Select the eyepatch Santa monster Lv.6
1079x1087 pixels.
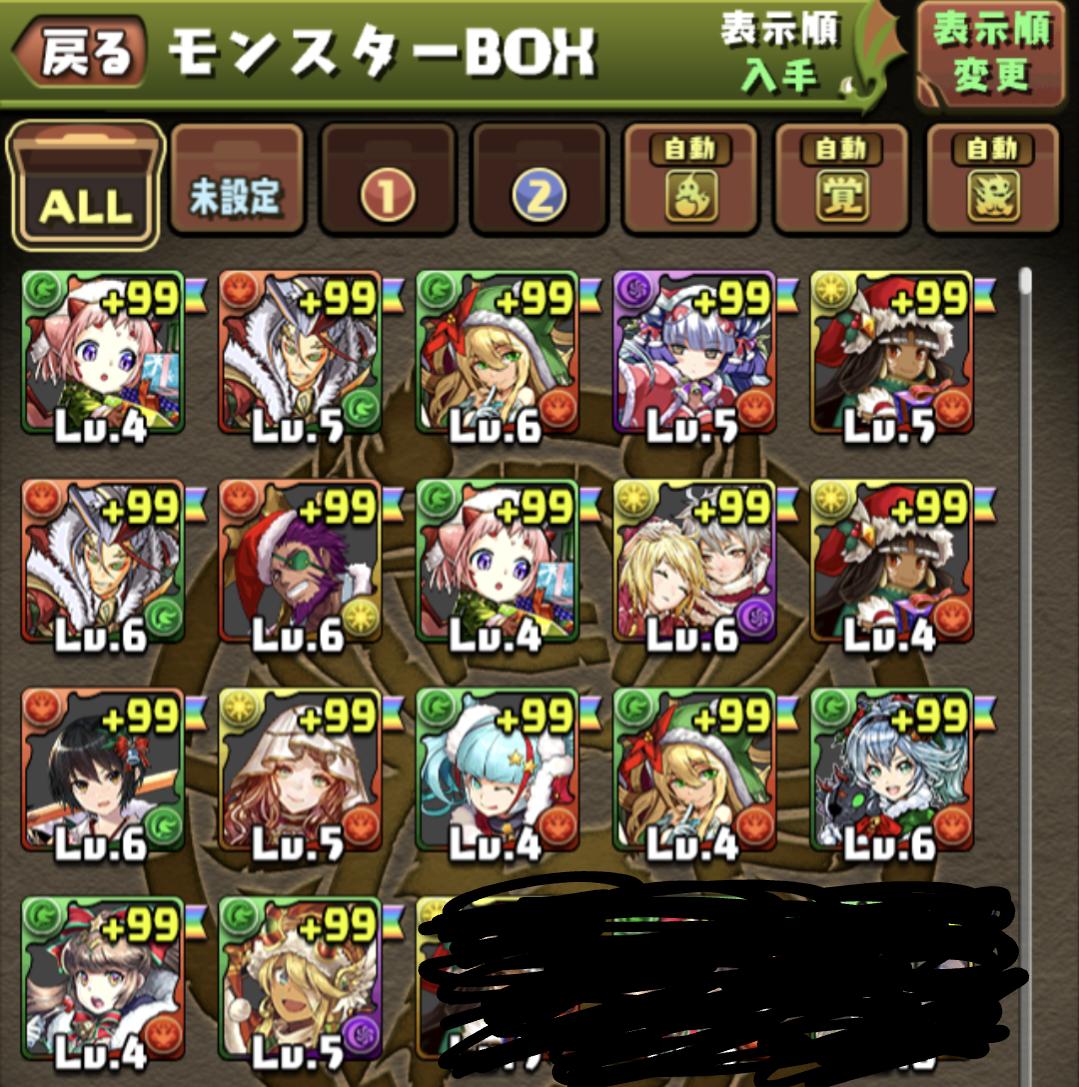click(x=300, y=561)
